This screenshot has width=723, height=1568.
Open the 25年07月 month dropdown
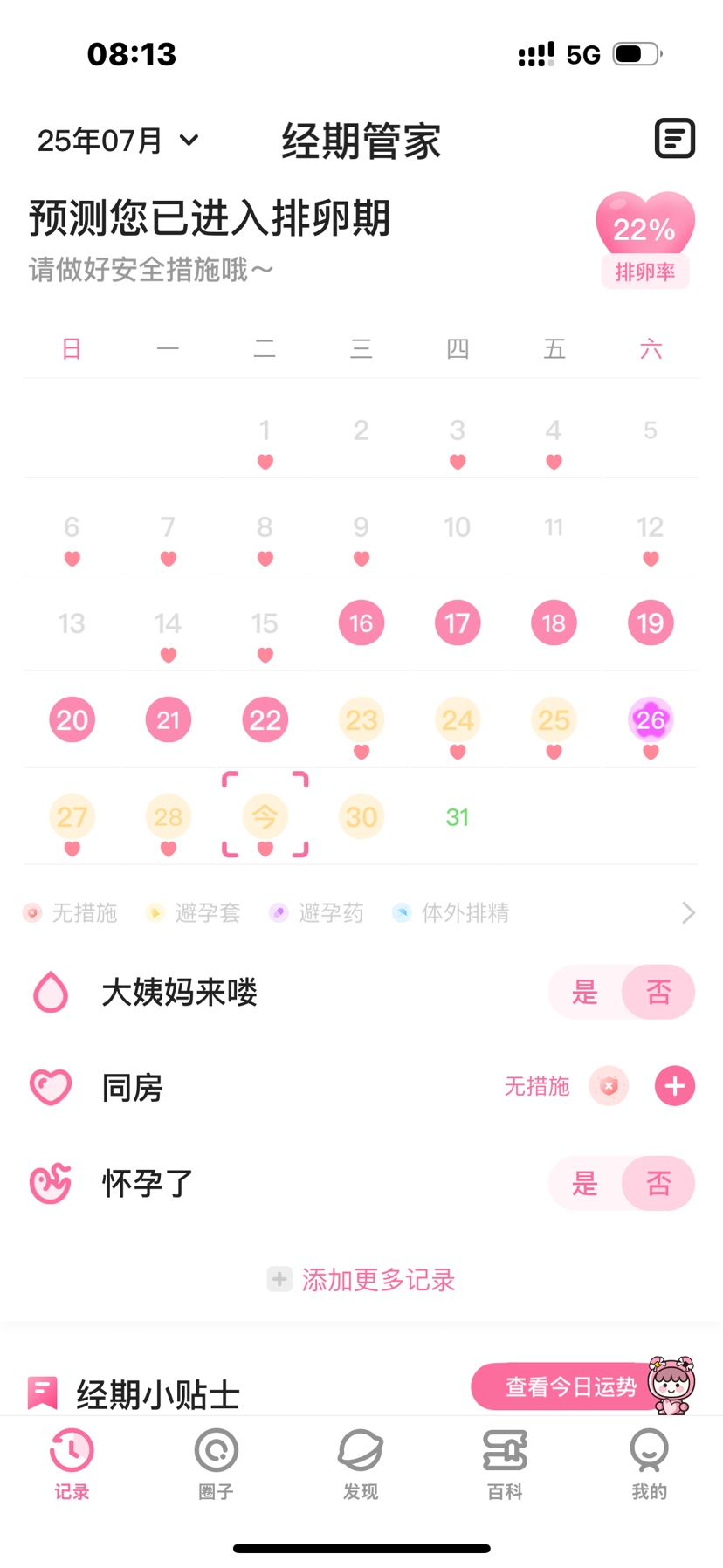(119, 141)
